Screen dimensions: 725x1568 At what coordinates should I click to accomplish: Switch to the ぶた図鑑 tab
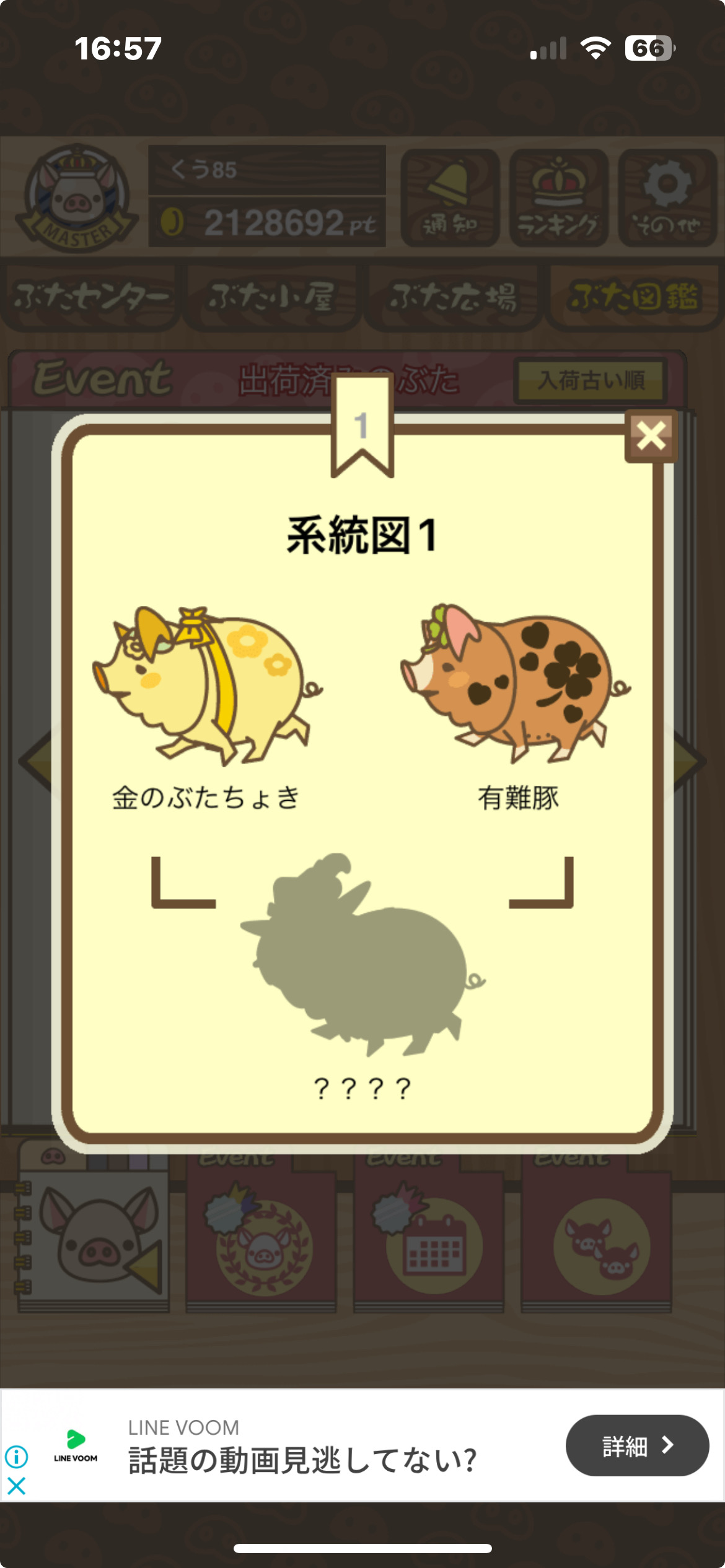pos(635,297)
